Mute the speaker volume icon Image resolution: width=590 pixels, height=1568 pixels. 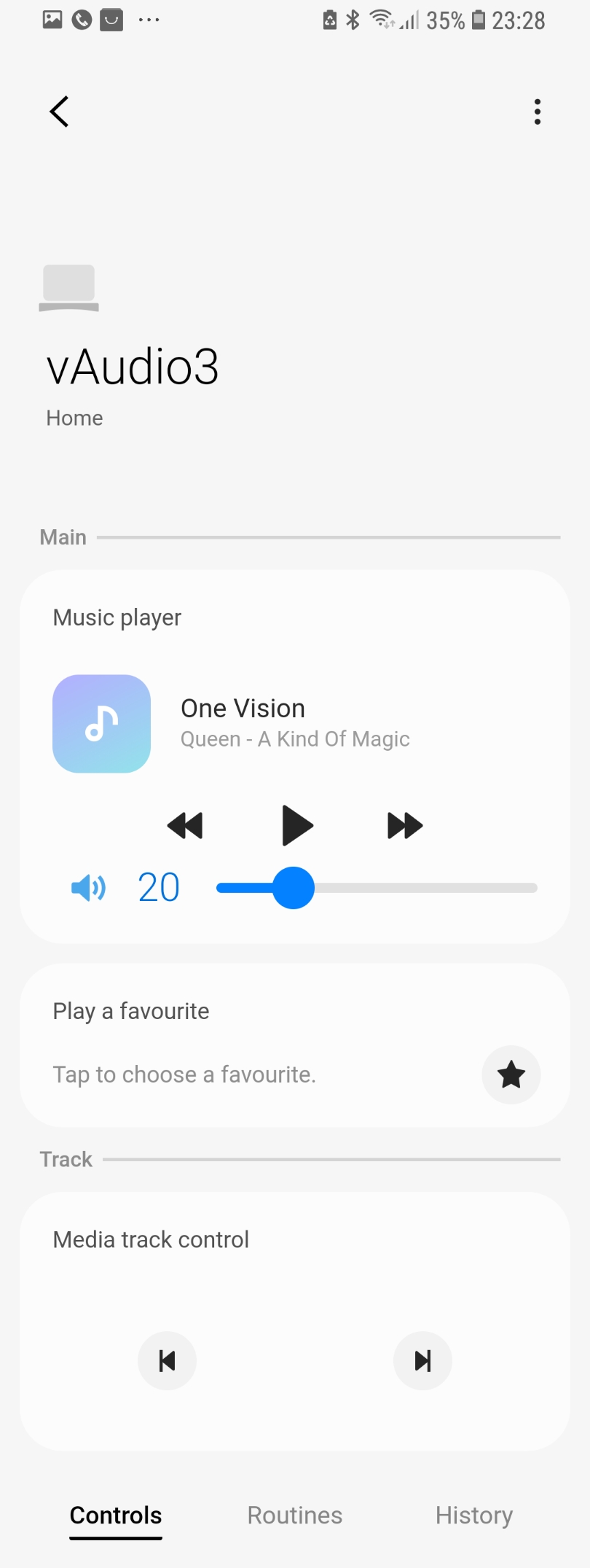(x=88, y=888)
